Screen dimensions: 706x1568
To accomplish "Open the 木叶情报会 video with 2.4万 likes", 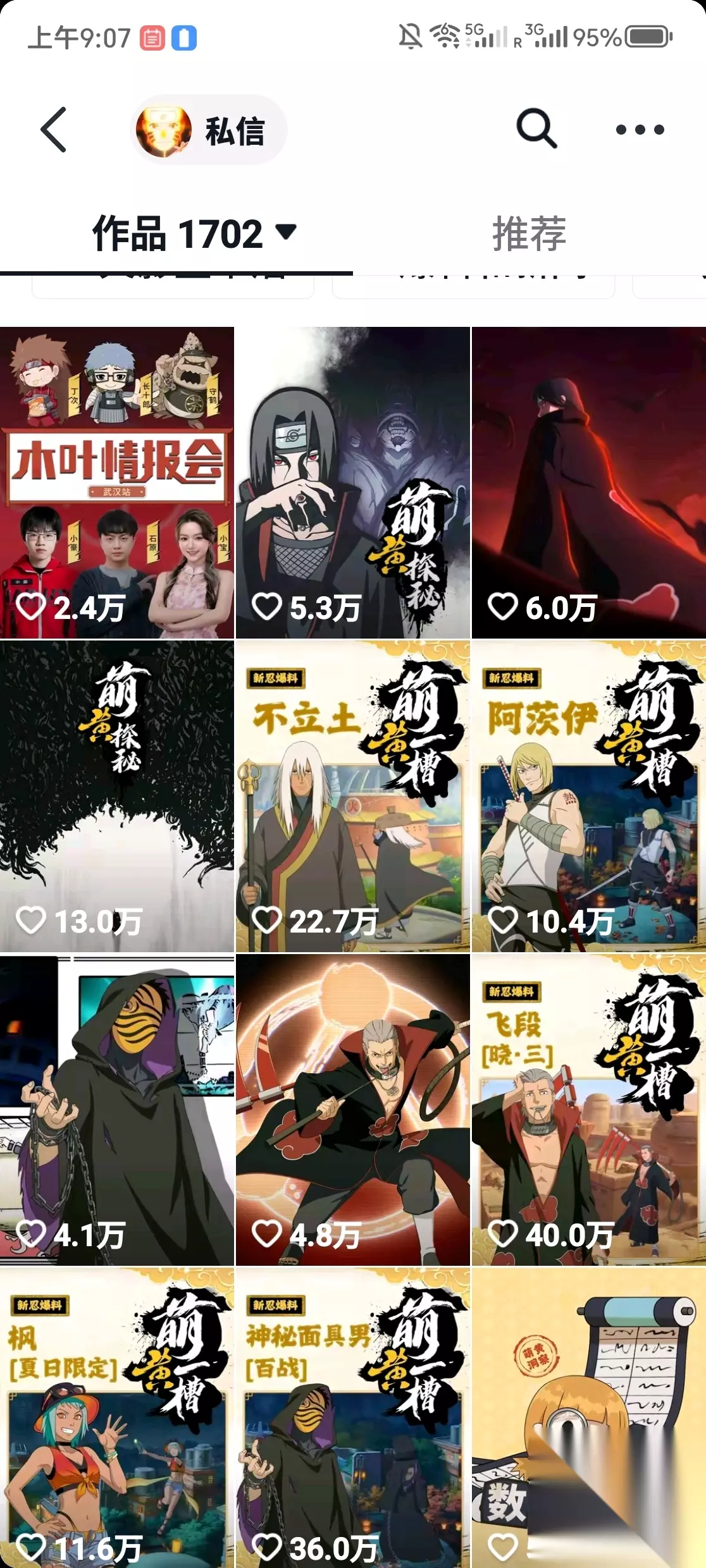I will click(x=117, y=482).
